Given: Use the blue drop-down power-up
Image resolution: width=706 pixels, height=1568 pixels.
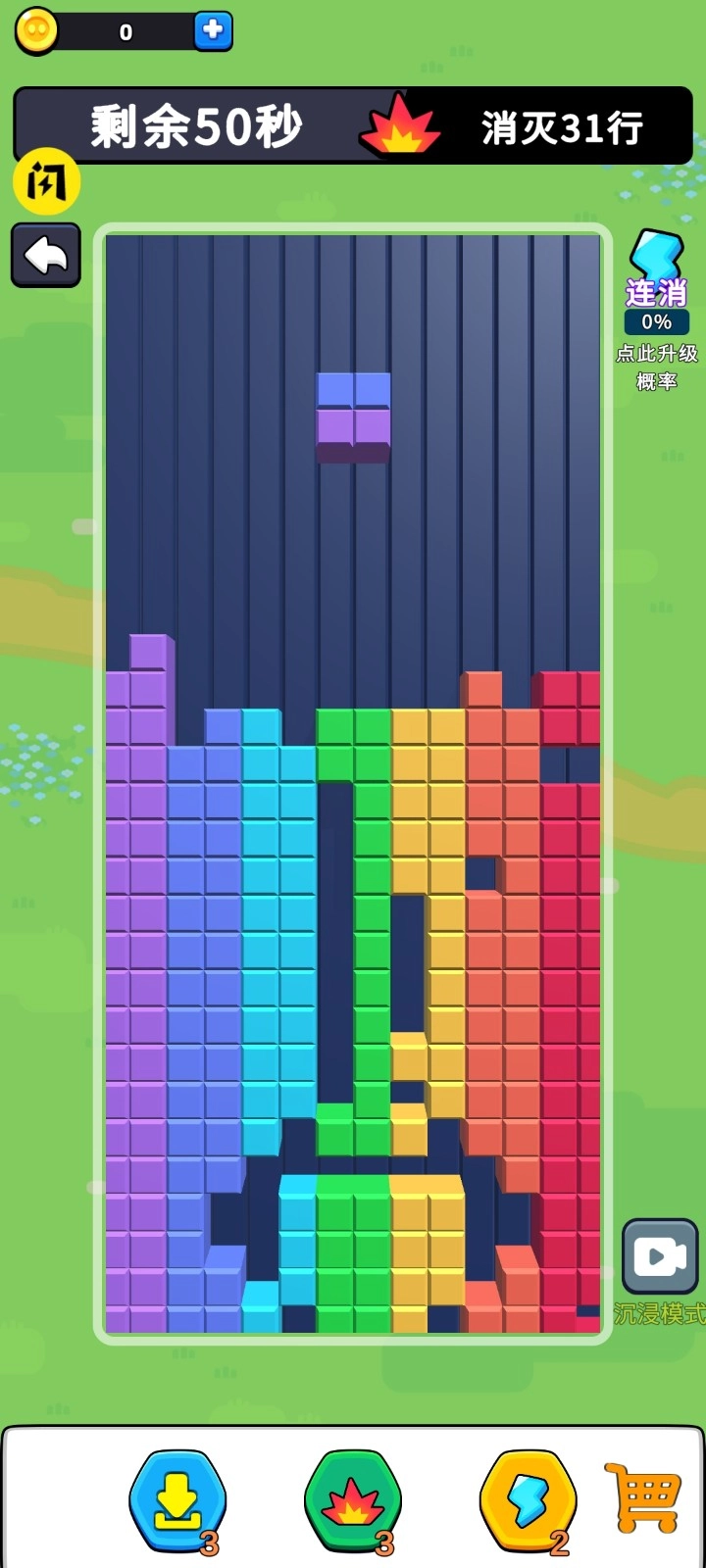Looking at the screenshot, I should [177, 1499].
